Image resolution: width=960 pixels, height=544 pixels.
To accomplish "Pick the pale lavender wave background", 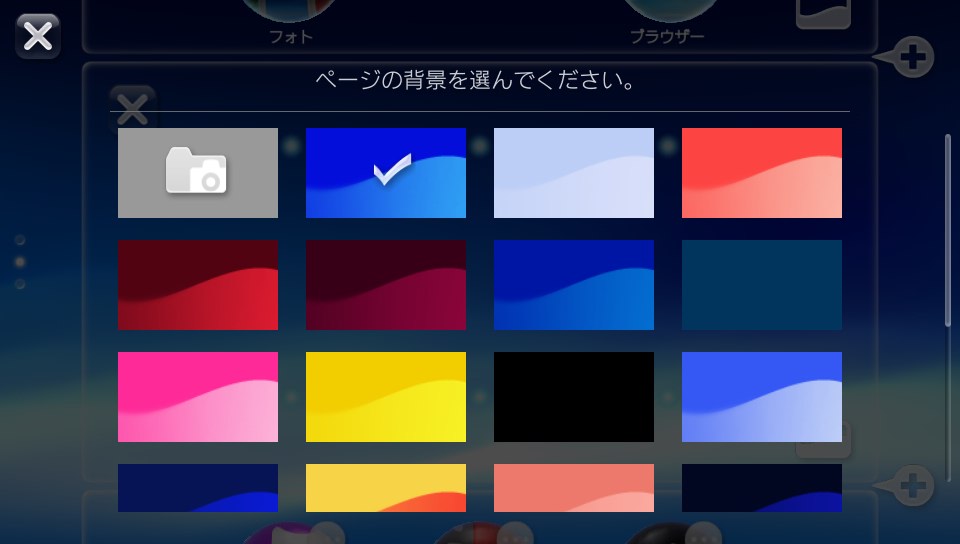I will pos(574,173).
